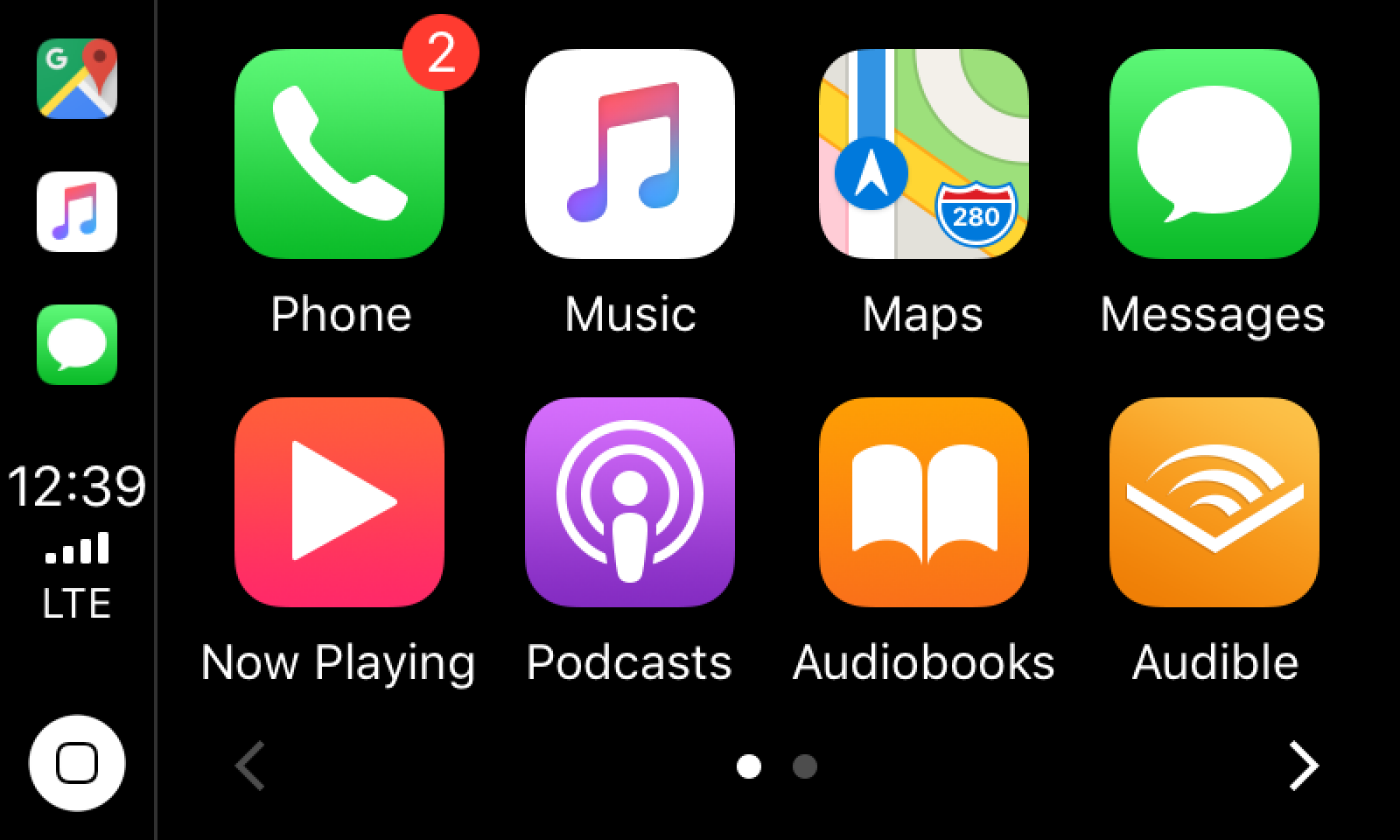The height and width of the screenshot is (840, 1400).
Task: Open the Messages app in the grid
Action: coord(1213,154)
